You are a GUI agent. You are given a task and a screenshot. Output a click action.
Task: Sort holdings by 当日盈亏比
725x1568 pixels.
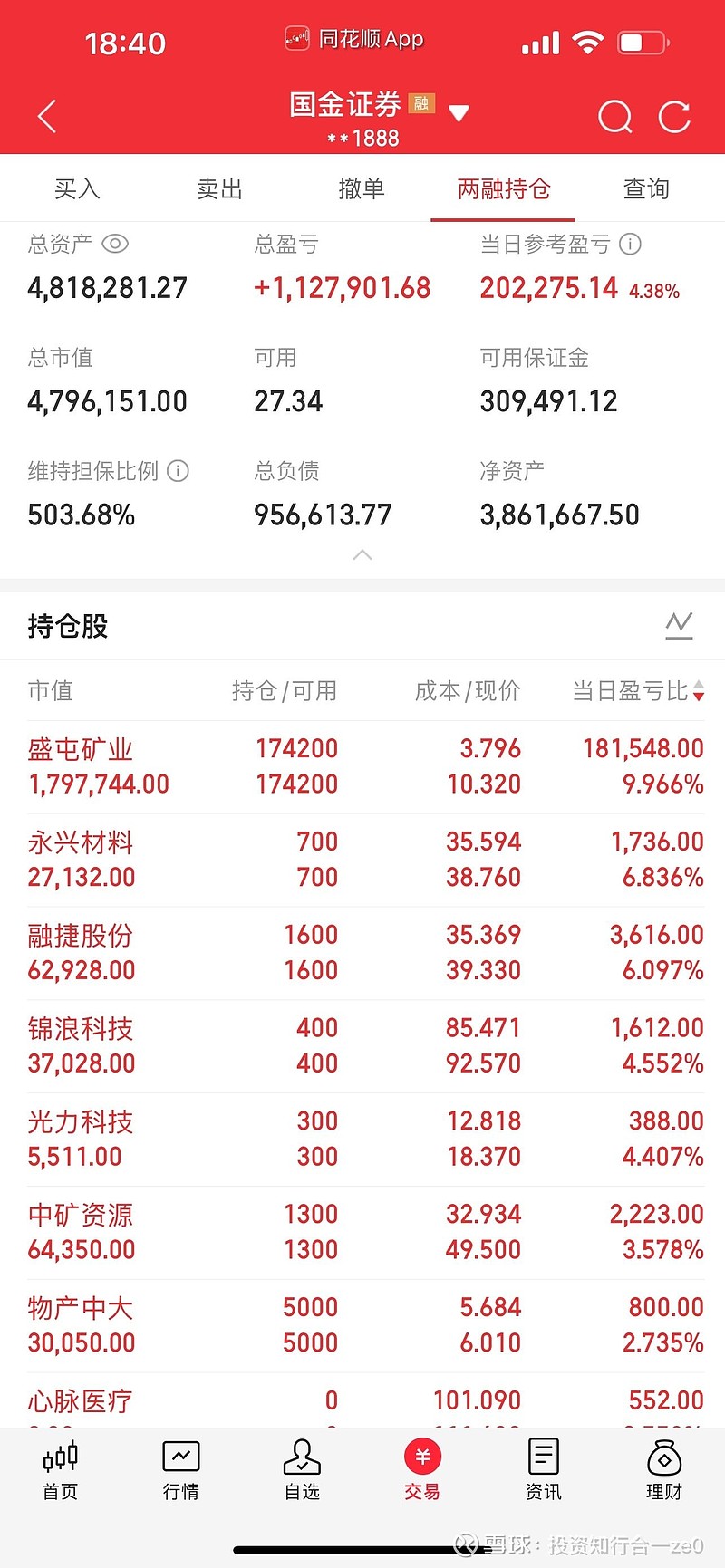[638, 691]
